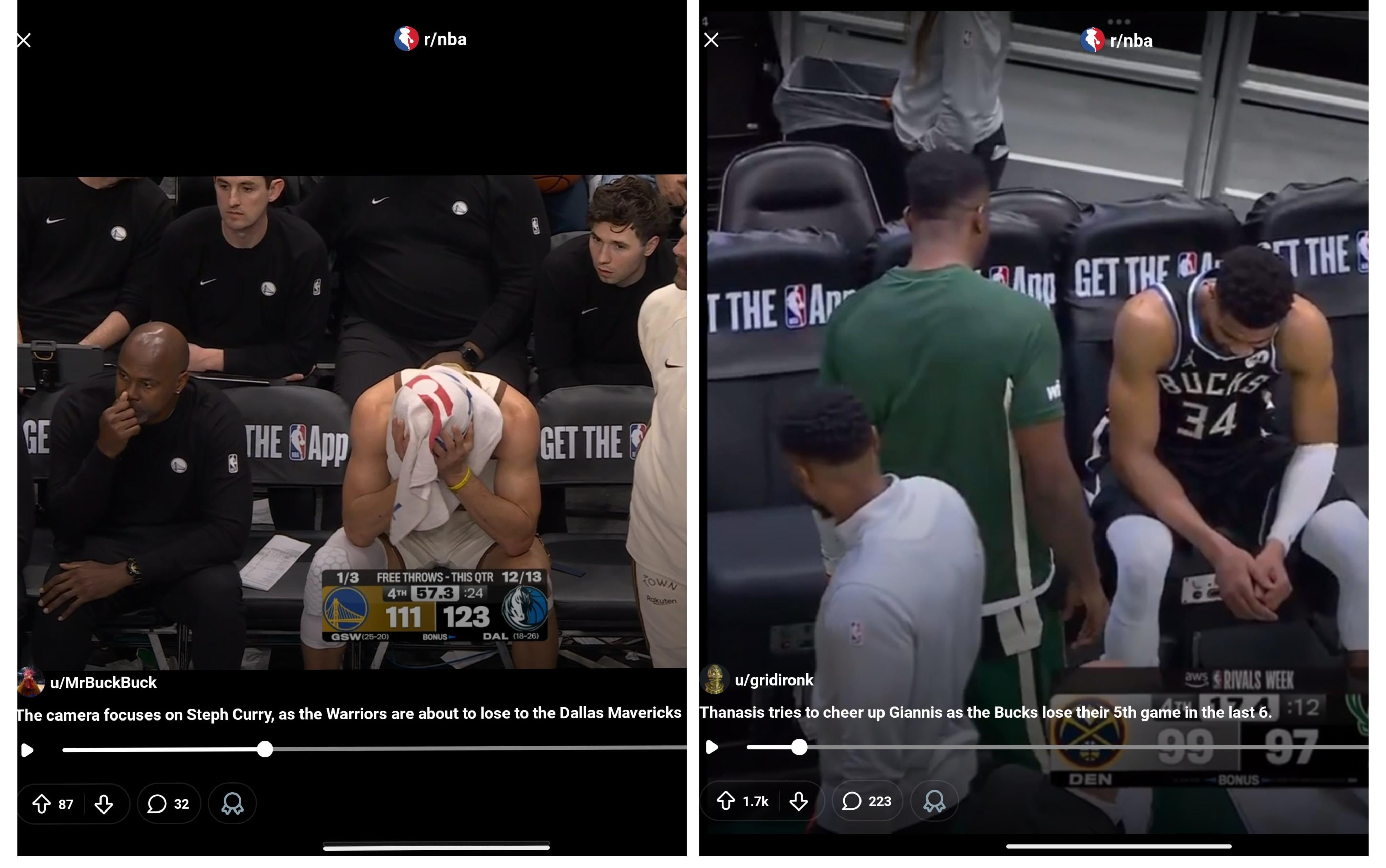Give an award to the Curry post

(x=232, y=804)
